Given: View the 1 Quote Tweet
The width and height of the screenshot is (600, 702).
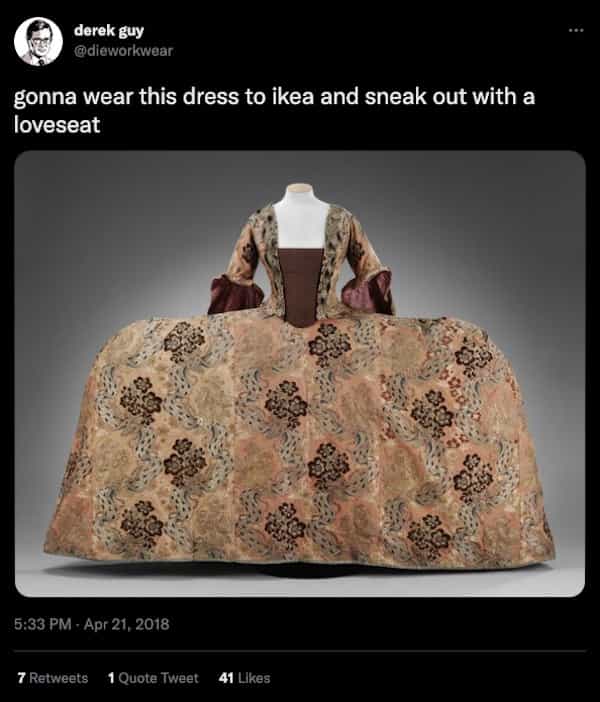Looking at the screenshot, I should 152,678.
